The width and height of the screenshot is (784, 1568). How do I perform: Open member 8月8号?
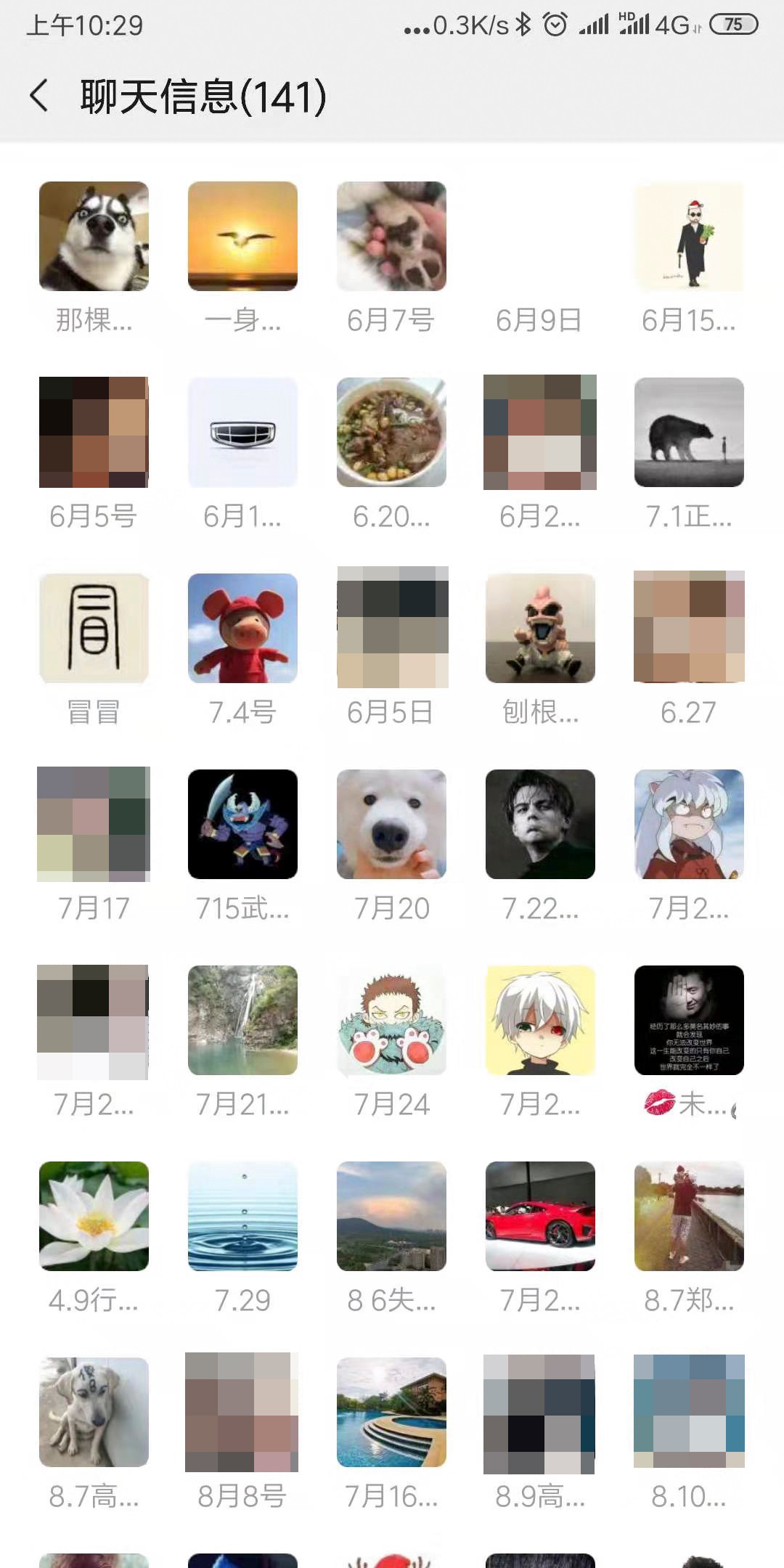(242, 1413)
